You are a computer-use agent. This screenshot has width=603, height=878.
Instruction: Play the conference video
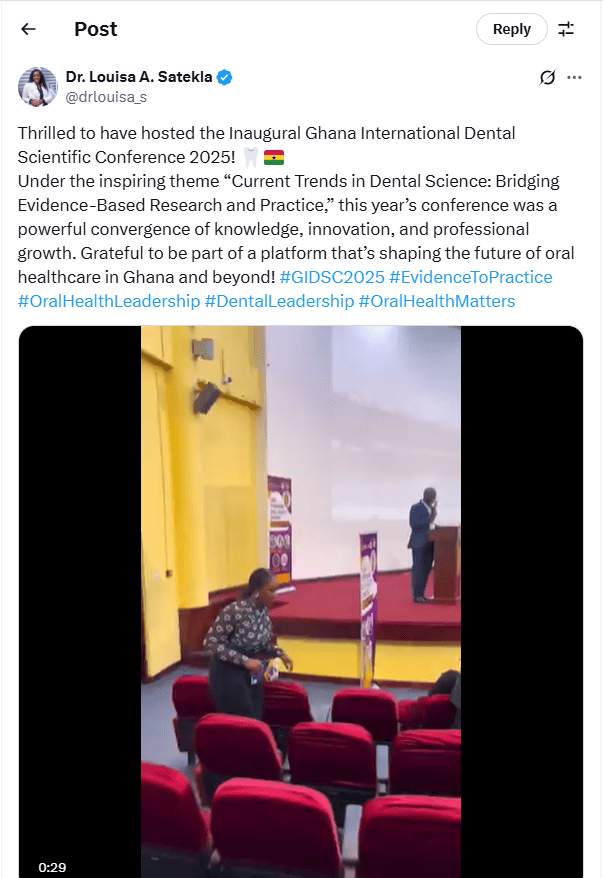[300, 600]
